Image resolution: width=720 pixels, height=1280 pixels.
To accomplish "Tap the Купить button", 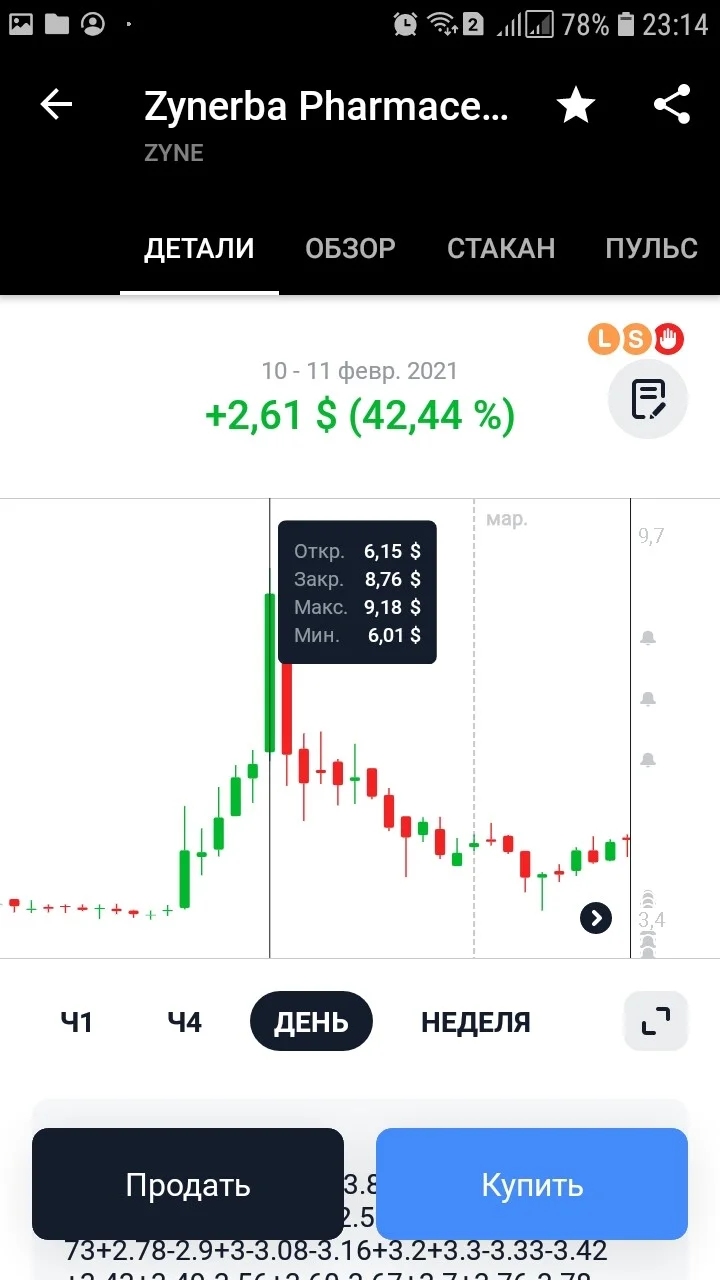I will 532,1184.
